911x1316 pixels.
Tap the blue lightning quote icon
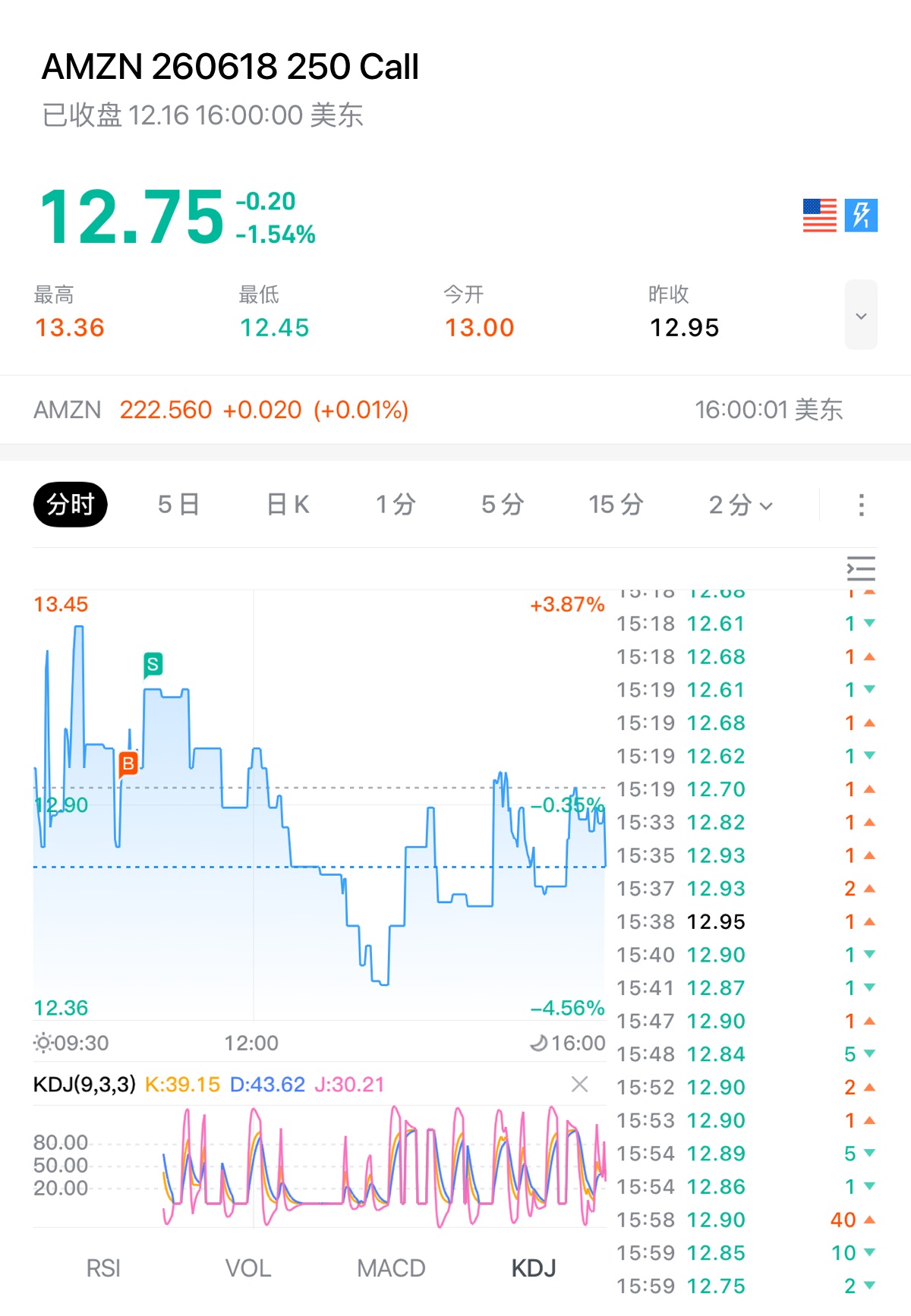(861, 216)
